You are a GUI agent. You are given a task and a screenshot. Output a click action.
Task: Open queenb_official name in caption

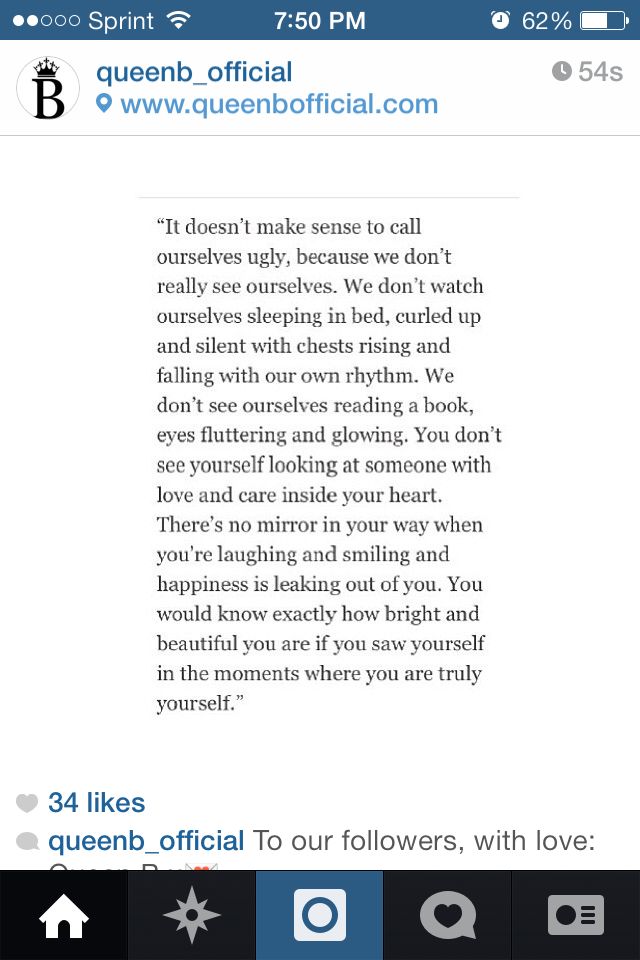click(146, 840)
